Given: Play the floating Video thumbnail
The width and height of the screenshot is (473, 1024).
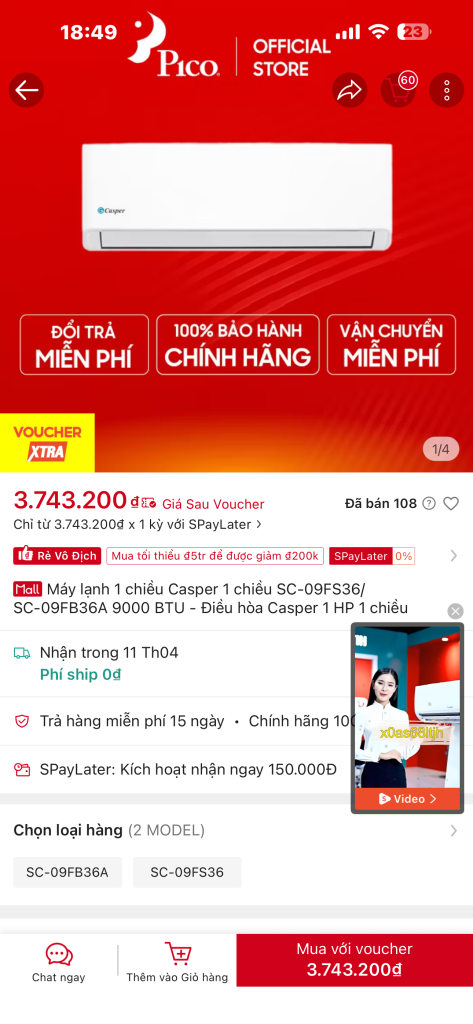Looking at the screenshot, I should pos(408,718).
